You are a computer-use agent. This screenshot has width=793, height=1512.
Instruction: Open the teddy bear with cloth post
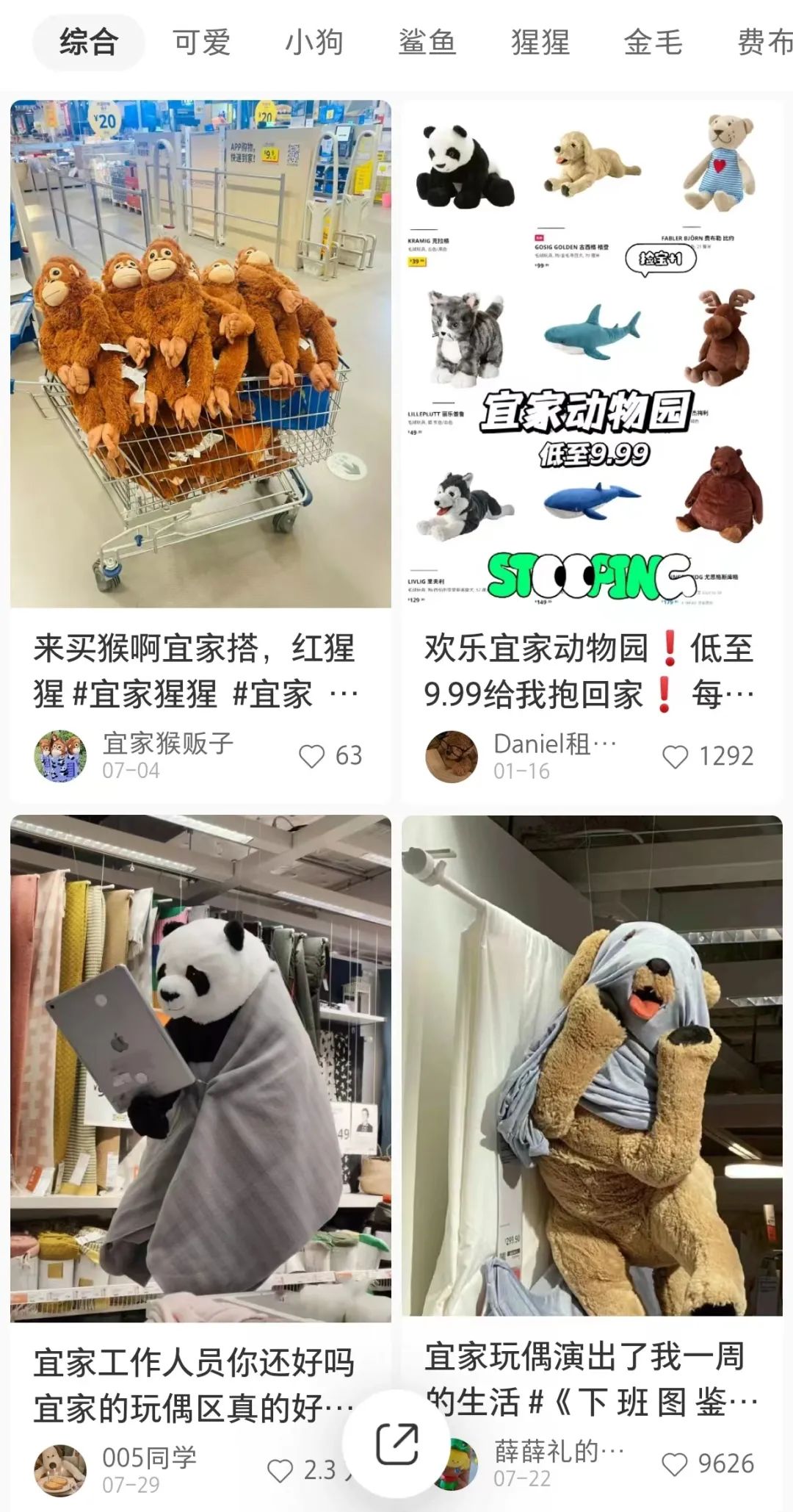pos(592,1065)
